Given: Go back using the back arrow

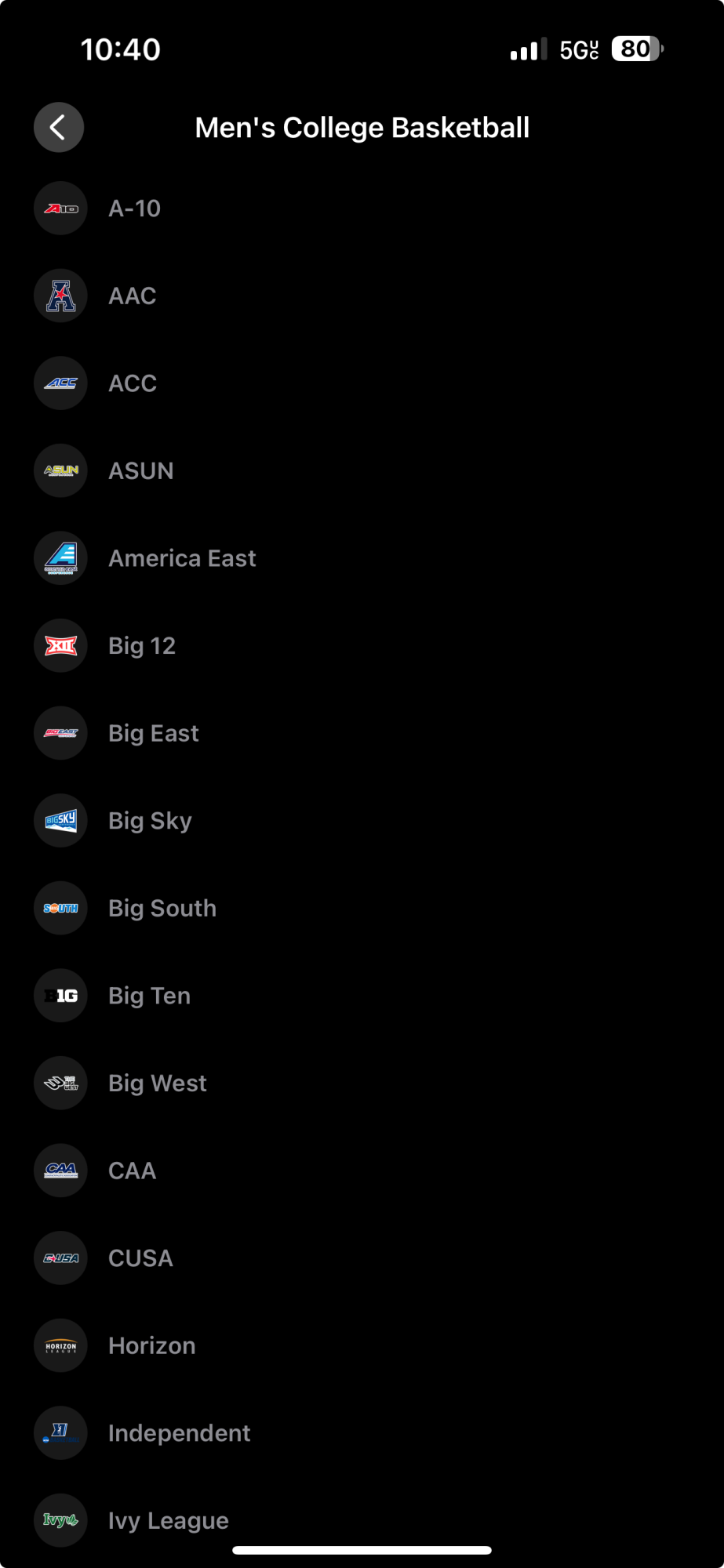Looking at the screenshot, I should (x=59, y=127).
